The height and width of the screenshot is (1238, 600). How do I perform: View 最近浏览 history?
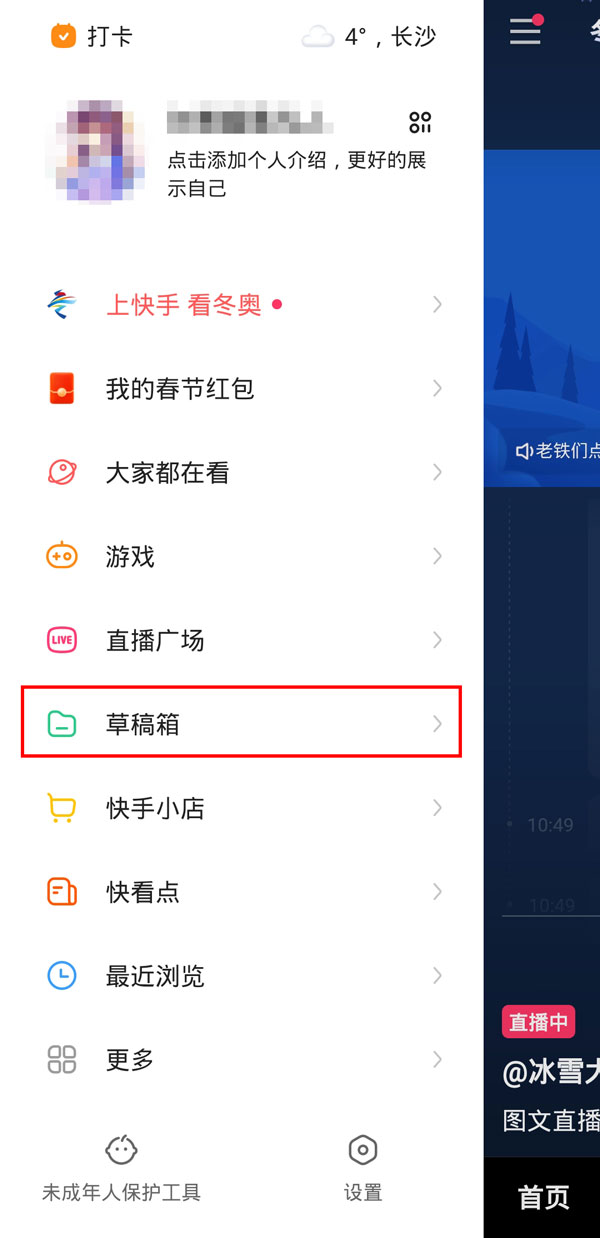240,975
